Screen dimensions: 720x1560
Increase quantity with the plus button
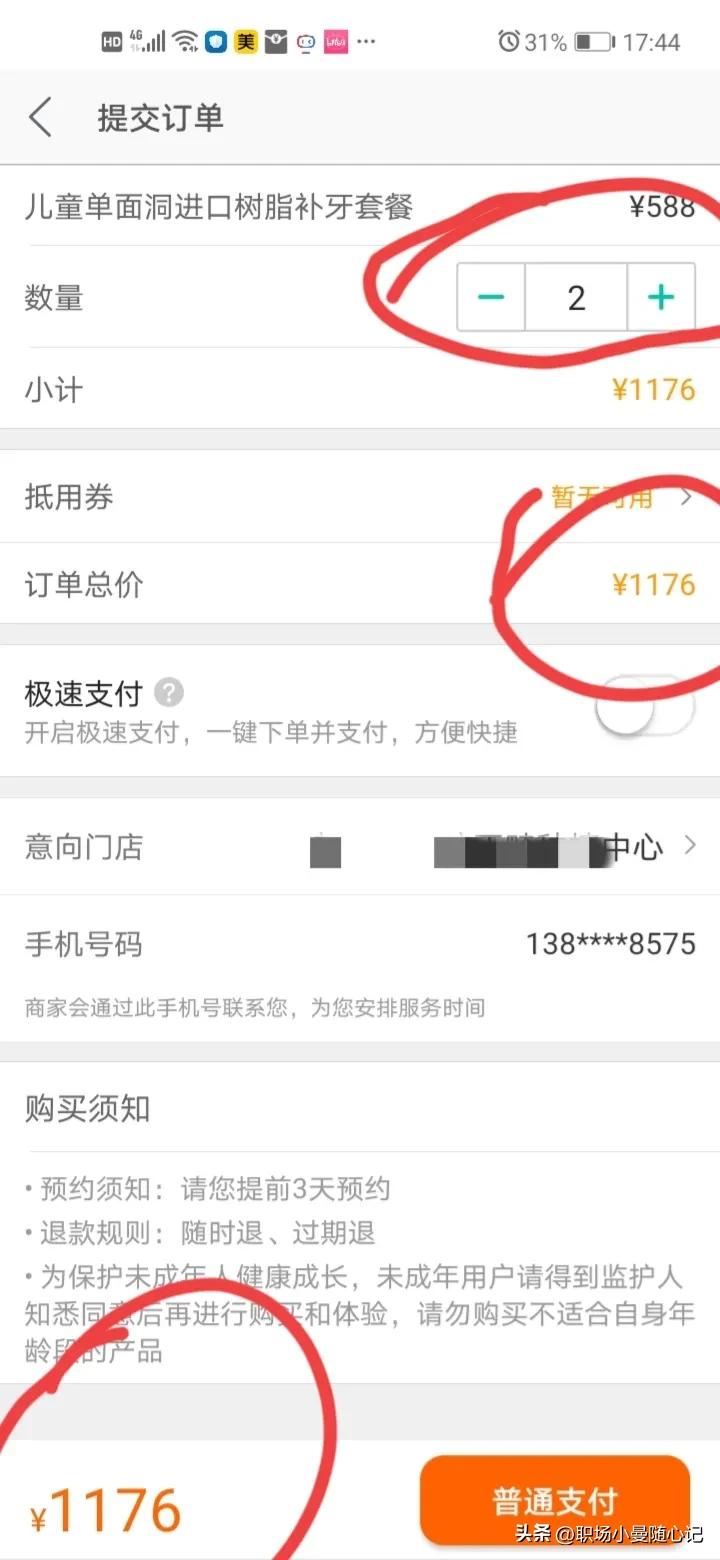click(659, 297)
